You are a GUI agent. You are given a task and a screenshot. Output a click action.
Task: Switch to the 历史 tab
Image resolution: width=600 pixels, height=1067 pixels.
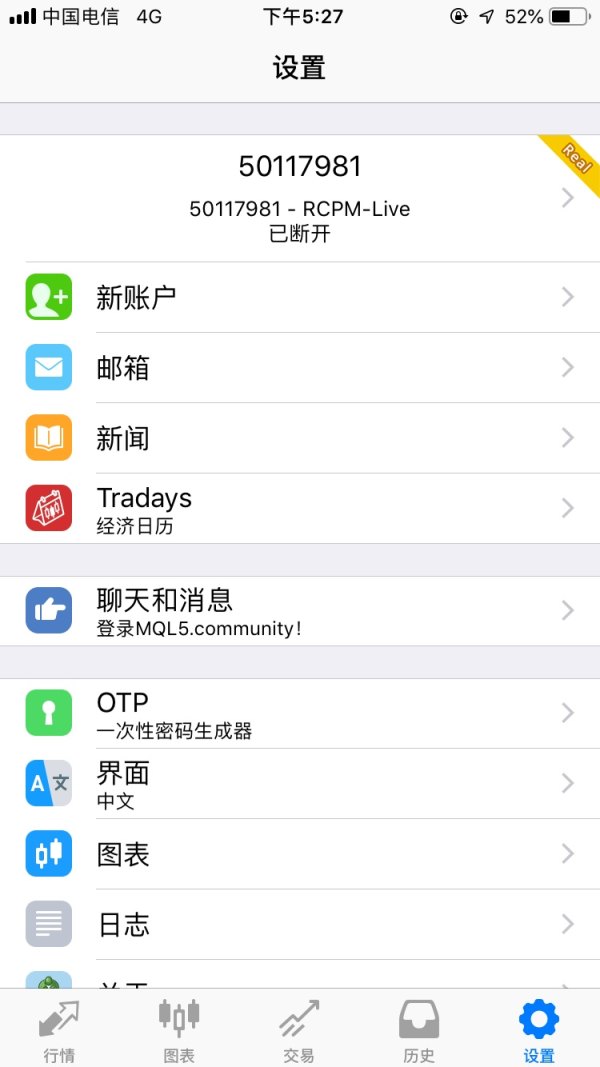[419, 1030]
